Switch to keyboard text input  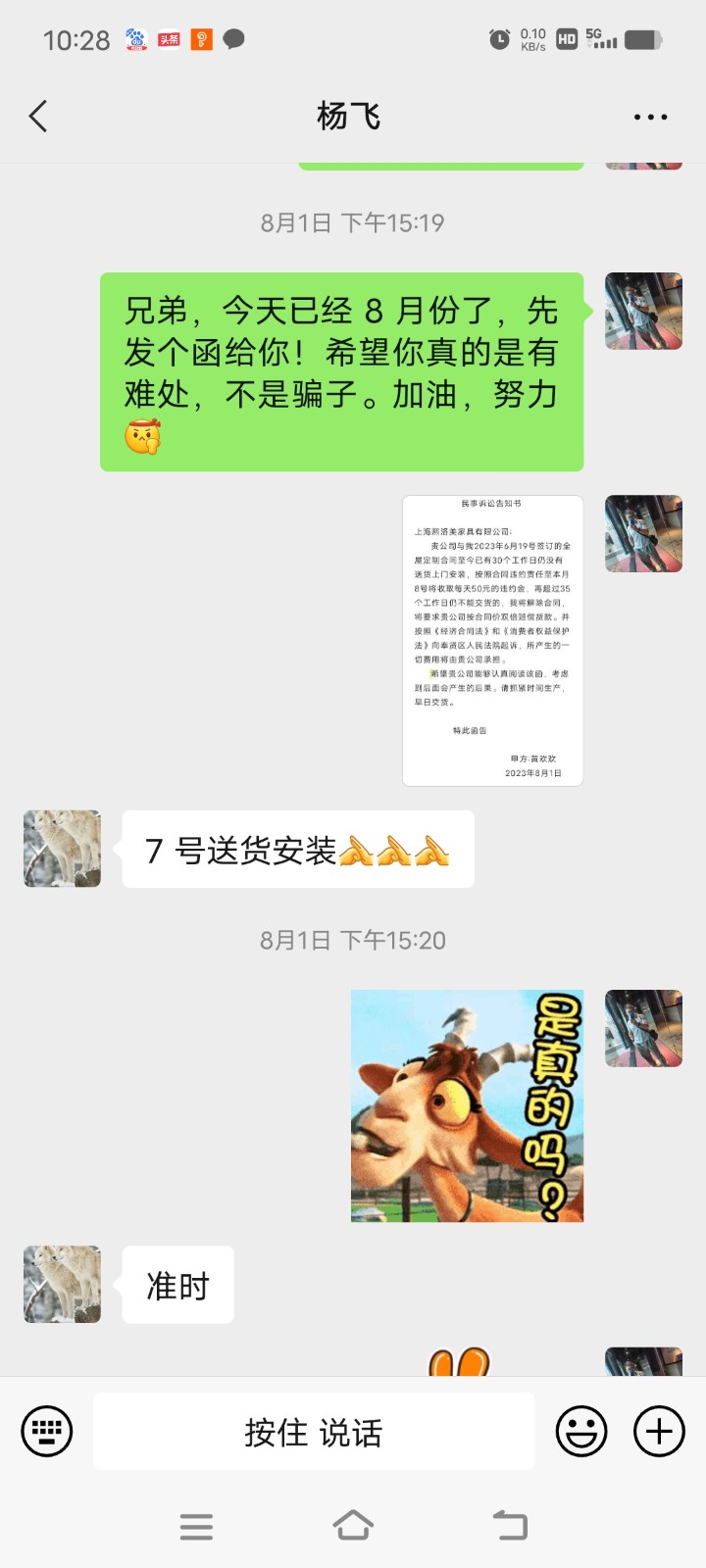coord(47,1432)
